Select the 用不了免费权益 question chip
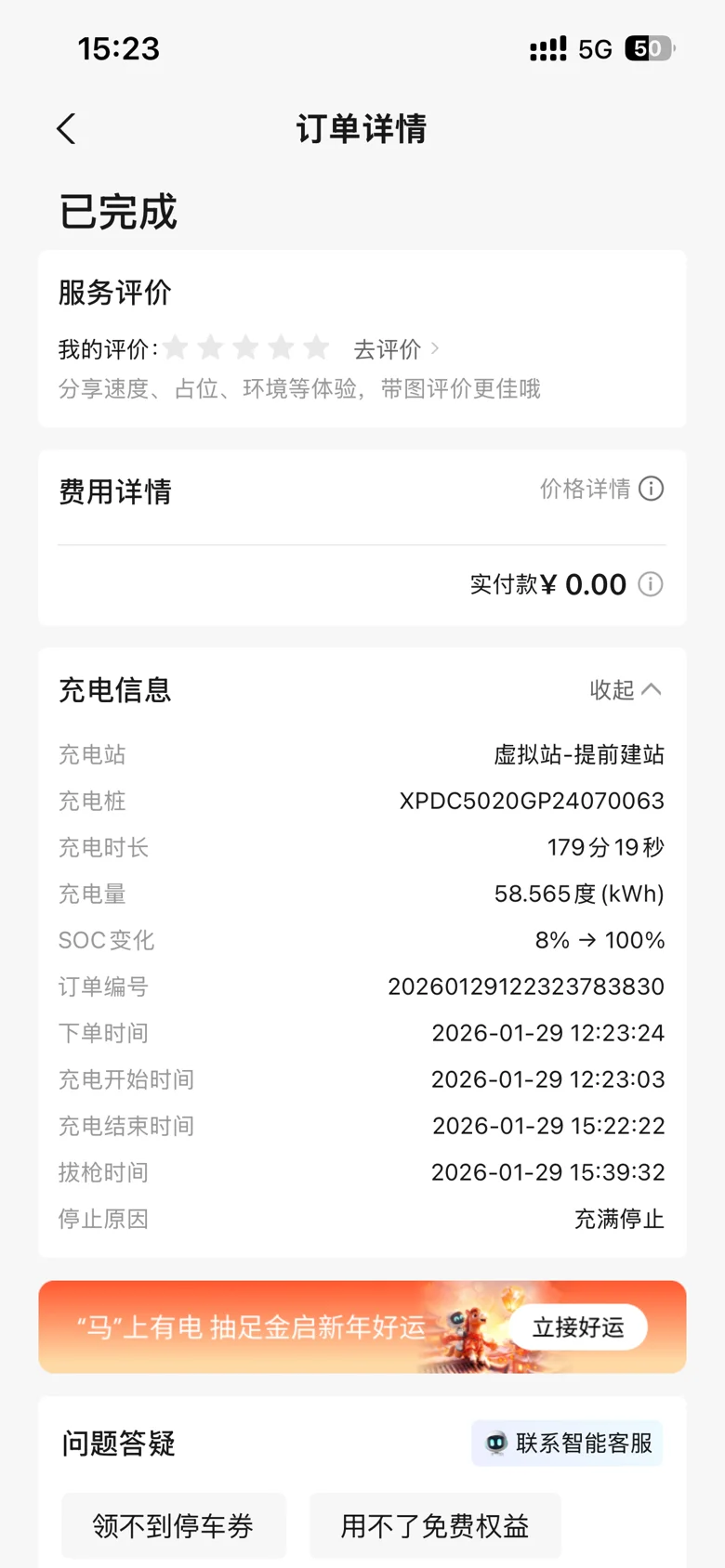This screenshot has width=725, height=1568. coord(435,1525)
